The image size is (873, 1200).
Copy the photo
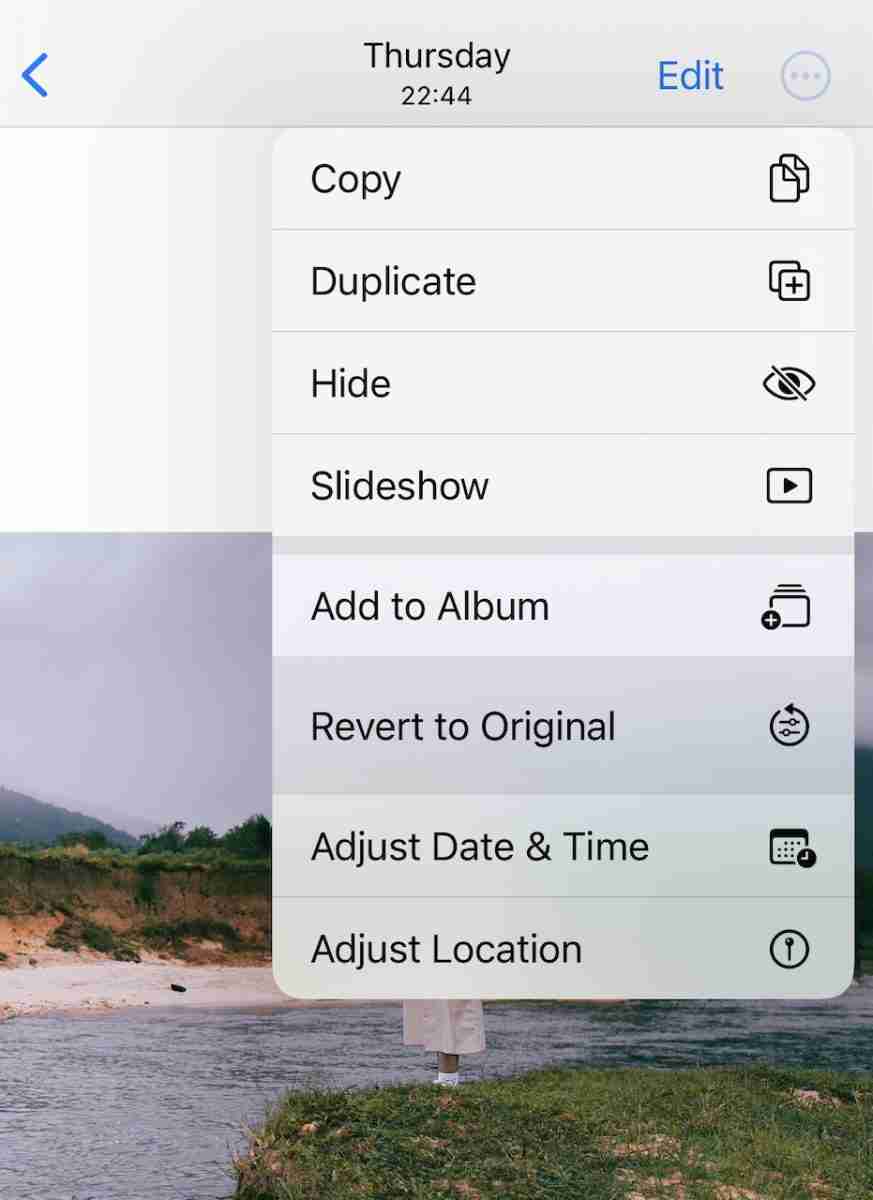coord(562,180)
